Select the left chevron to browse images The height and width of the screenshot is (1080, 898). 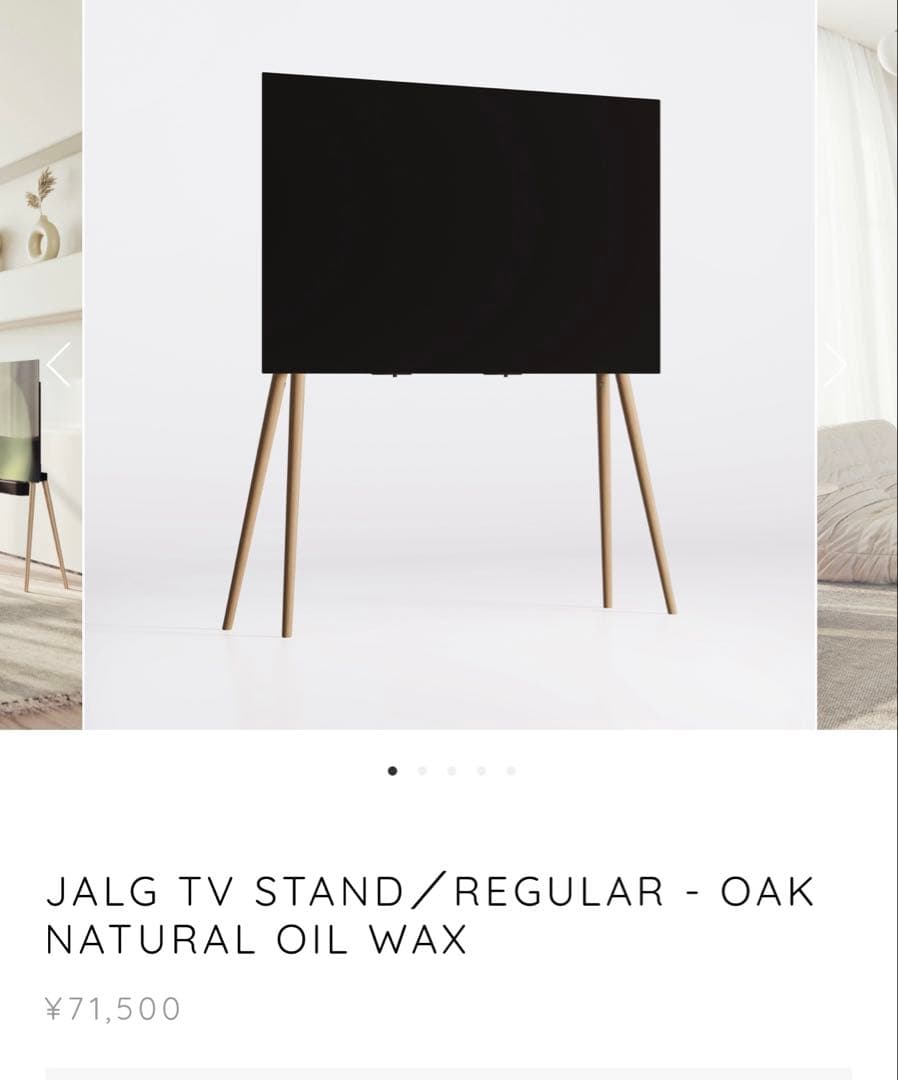point(60,366)
